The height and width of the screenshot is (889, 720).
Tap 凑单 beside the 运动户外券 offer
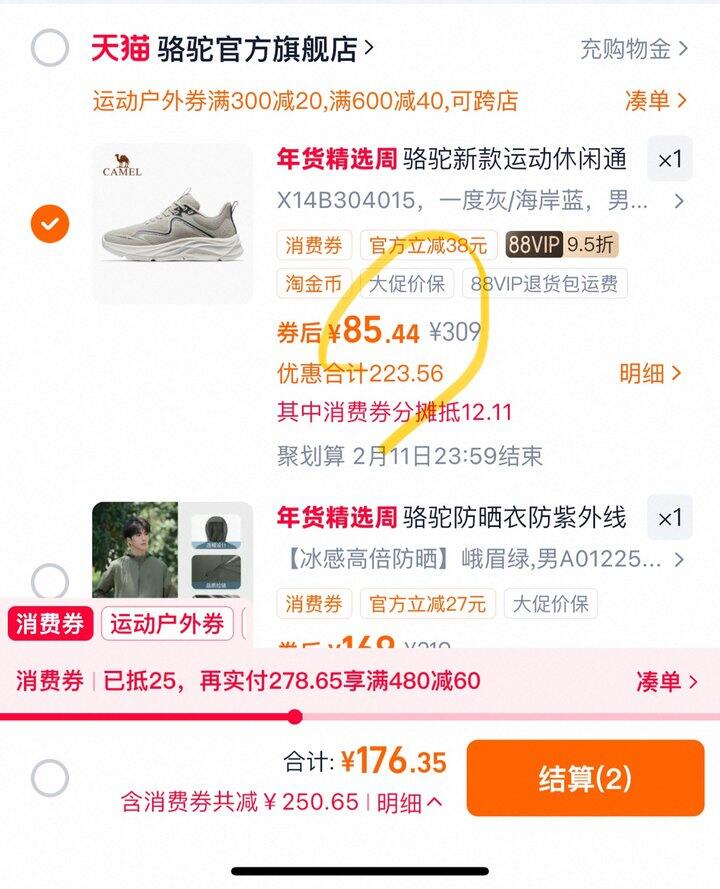tap(656, 100)
